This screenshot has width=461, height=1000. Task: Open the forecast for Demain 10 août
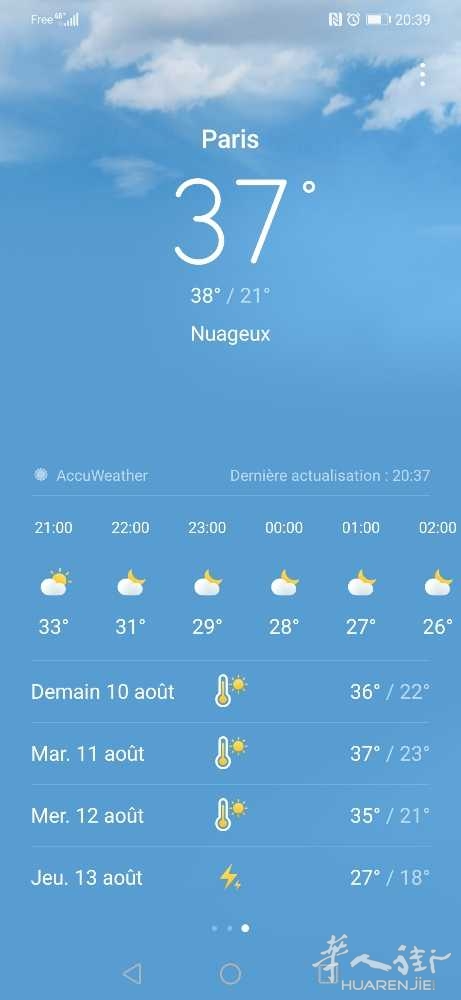230,691
